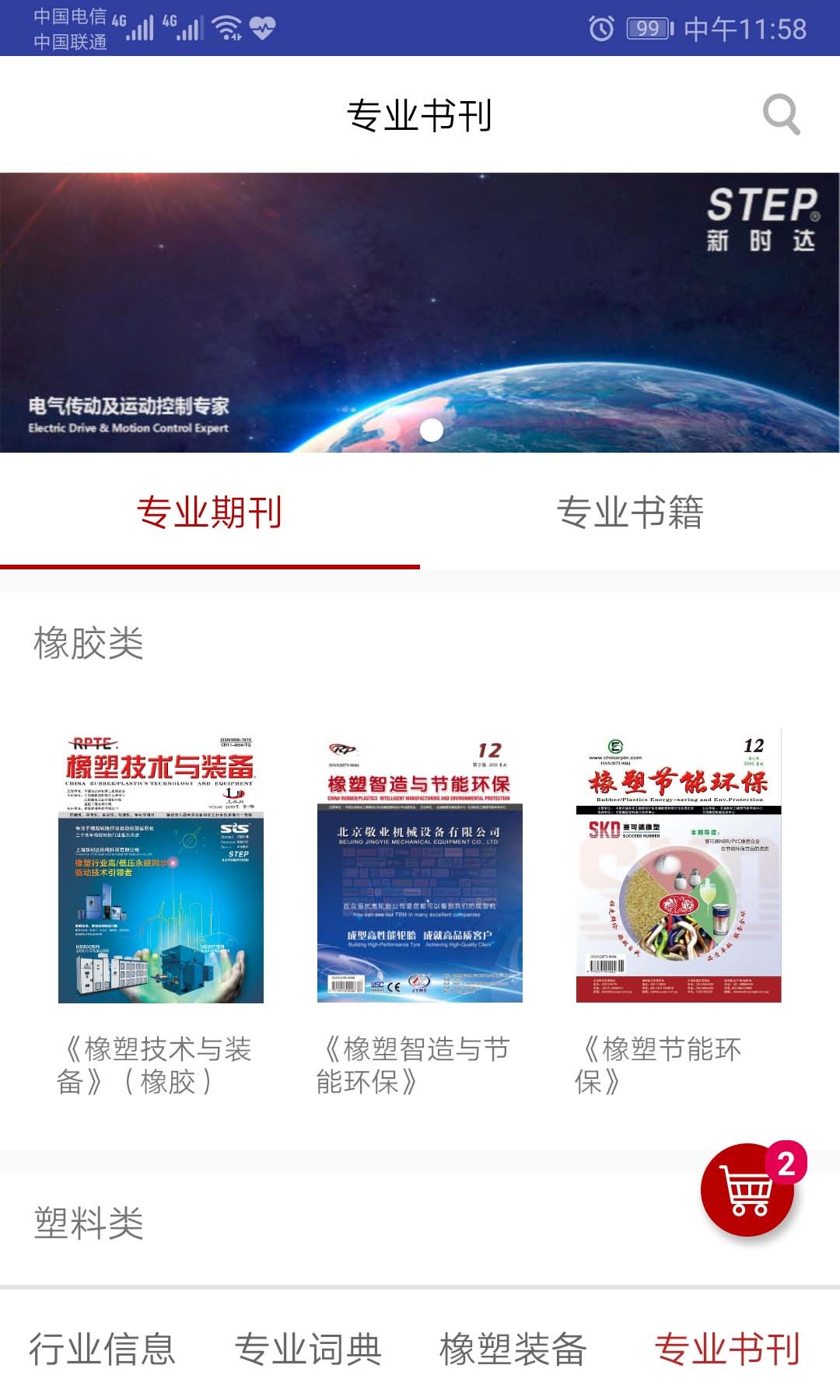
Task: Open the shopping cart button
Action: point(748,1190)
